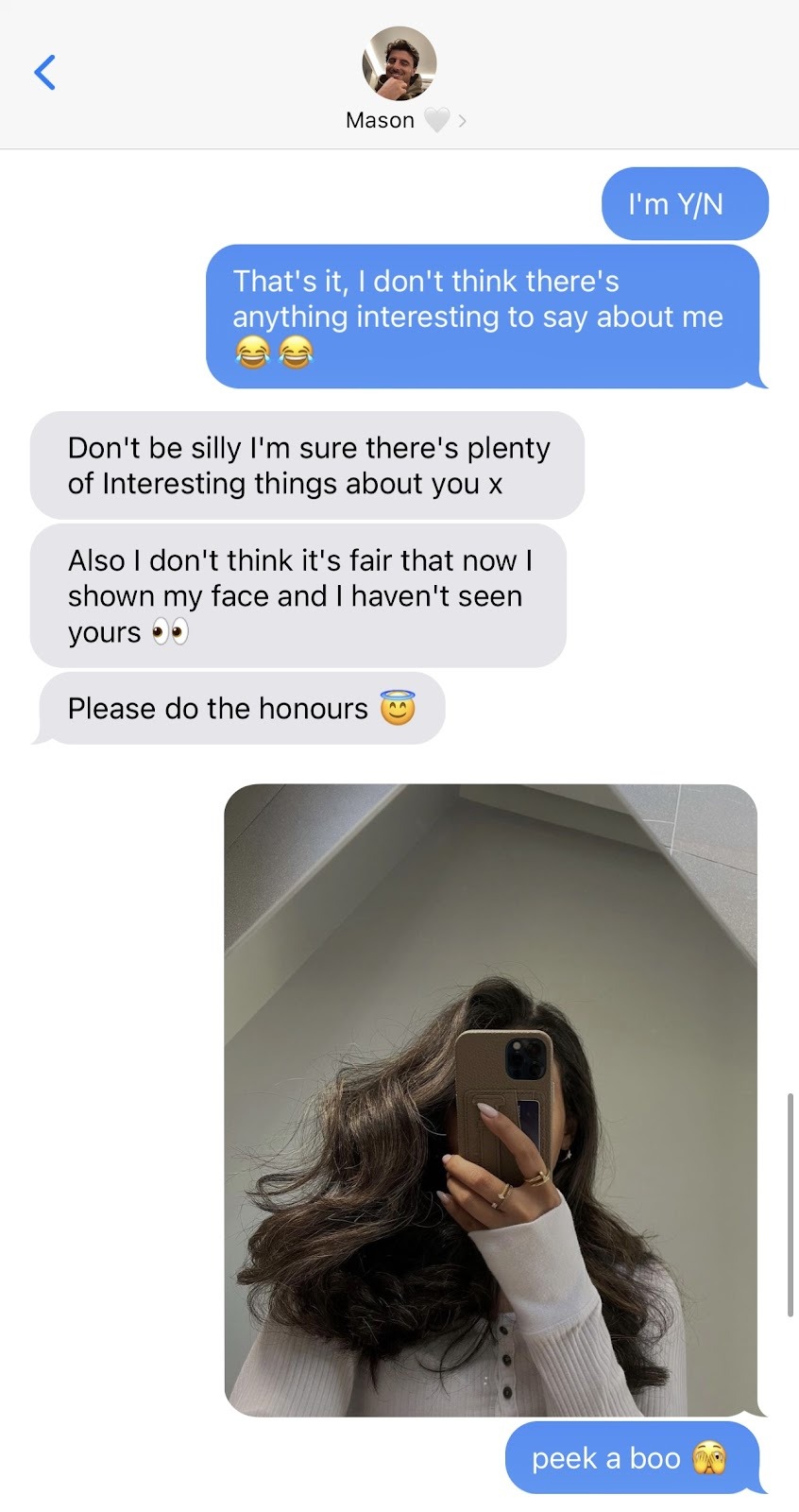
Task: Open the sent mirror selfie photo
Action: pyautogui.click(x=490, y=1099)
